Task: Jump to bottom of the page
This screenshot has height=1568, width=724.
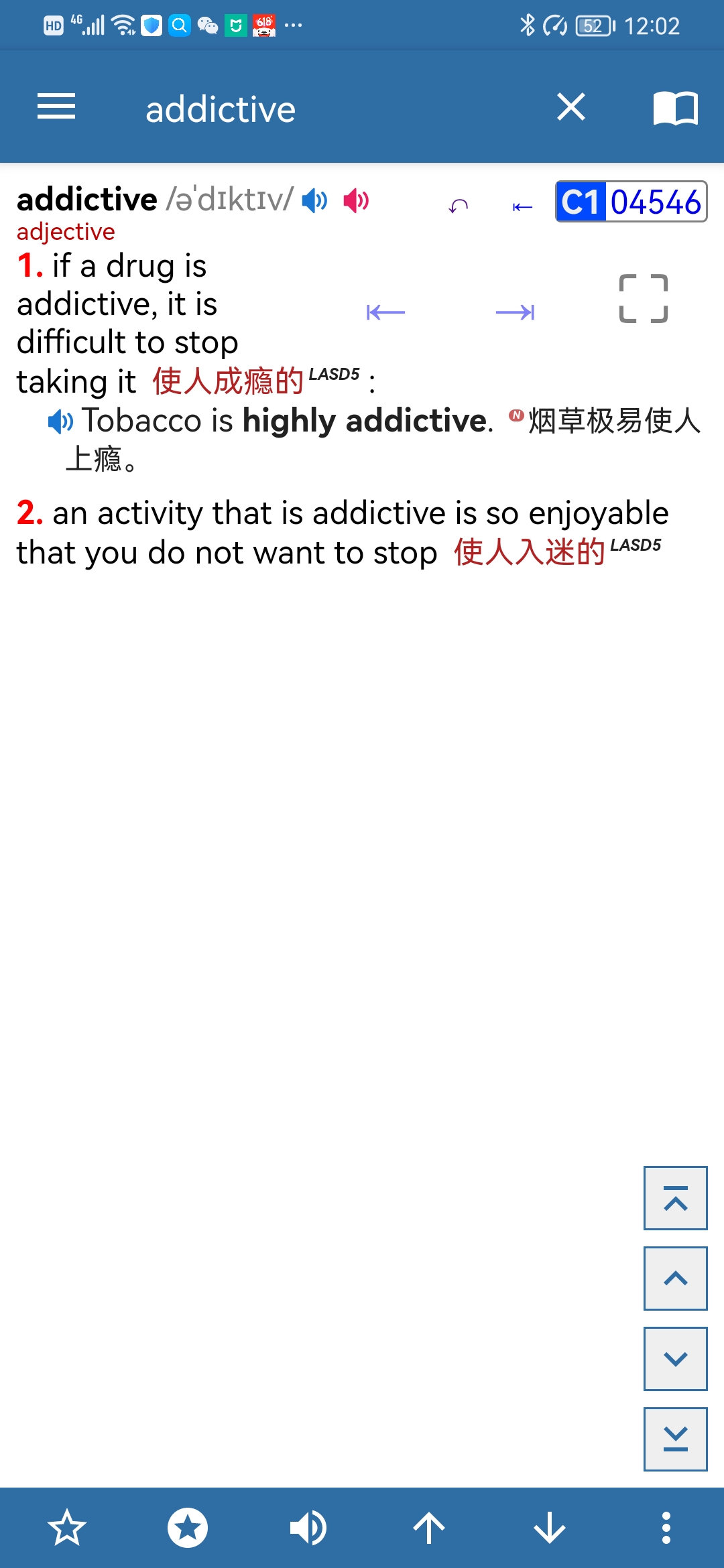Action: tap(676, 1439)
